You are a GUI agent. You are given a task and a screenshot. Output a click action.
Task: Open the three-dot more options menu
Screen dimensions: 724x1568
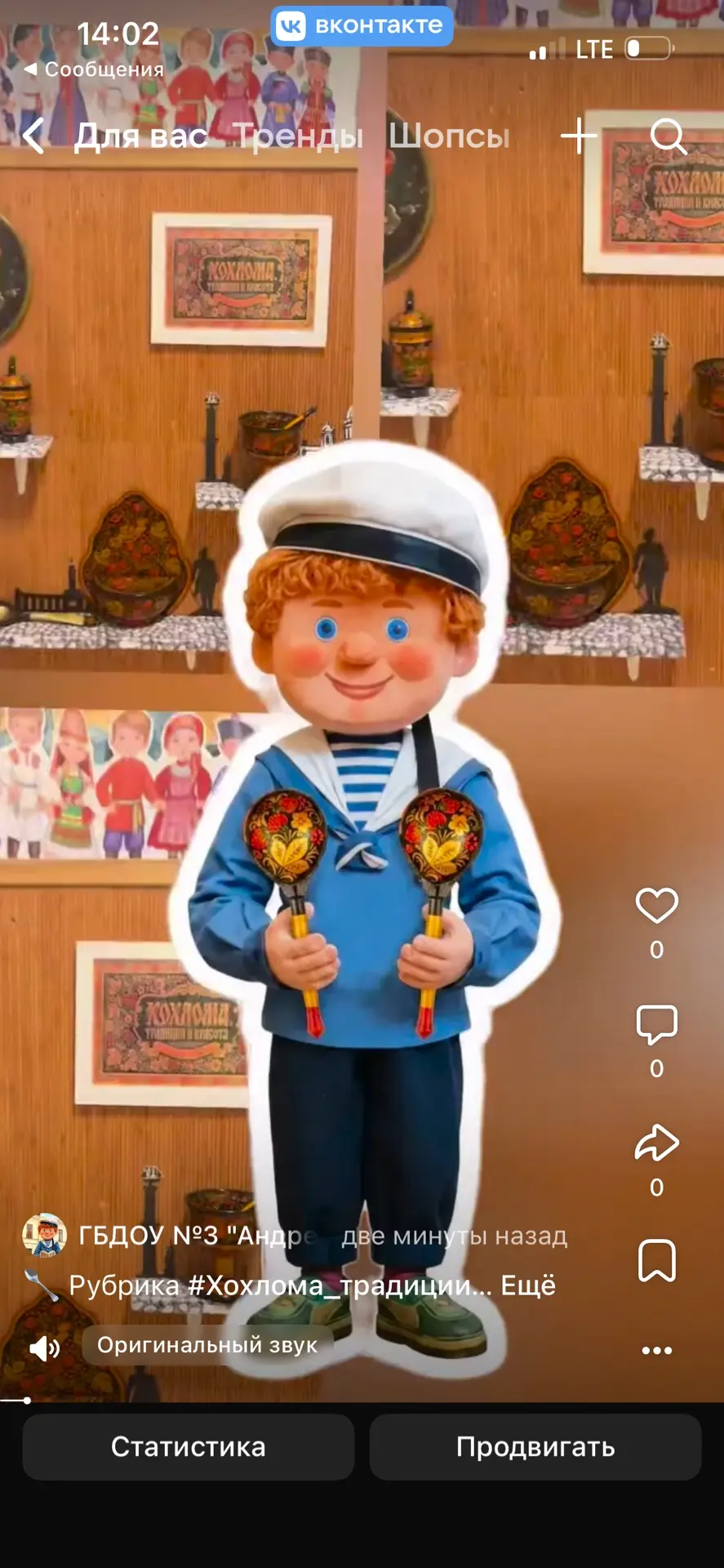click(x=657, y=1350)
